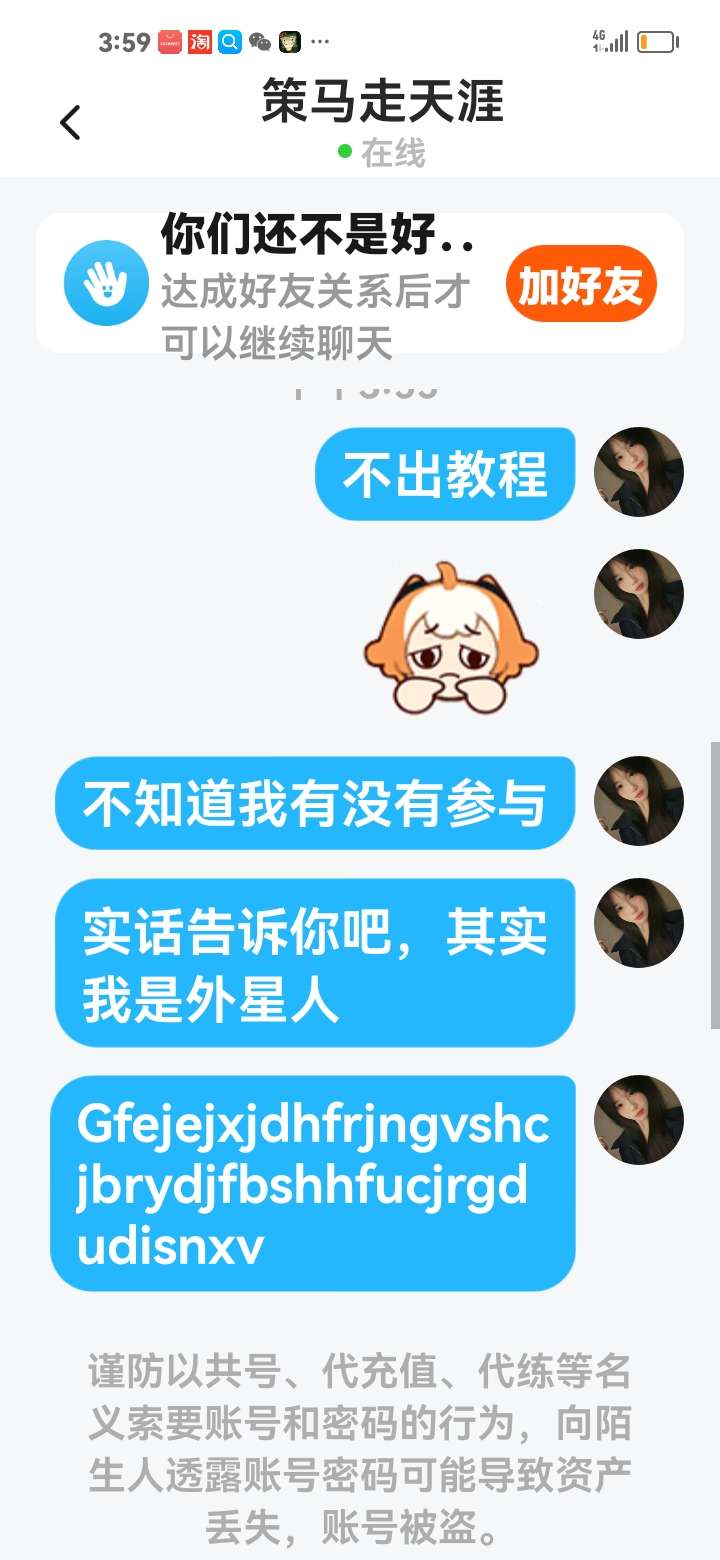This screenshot has height=1560, width=720.
Task: Open the sad face sticker message
Action: 451,639
